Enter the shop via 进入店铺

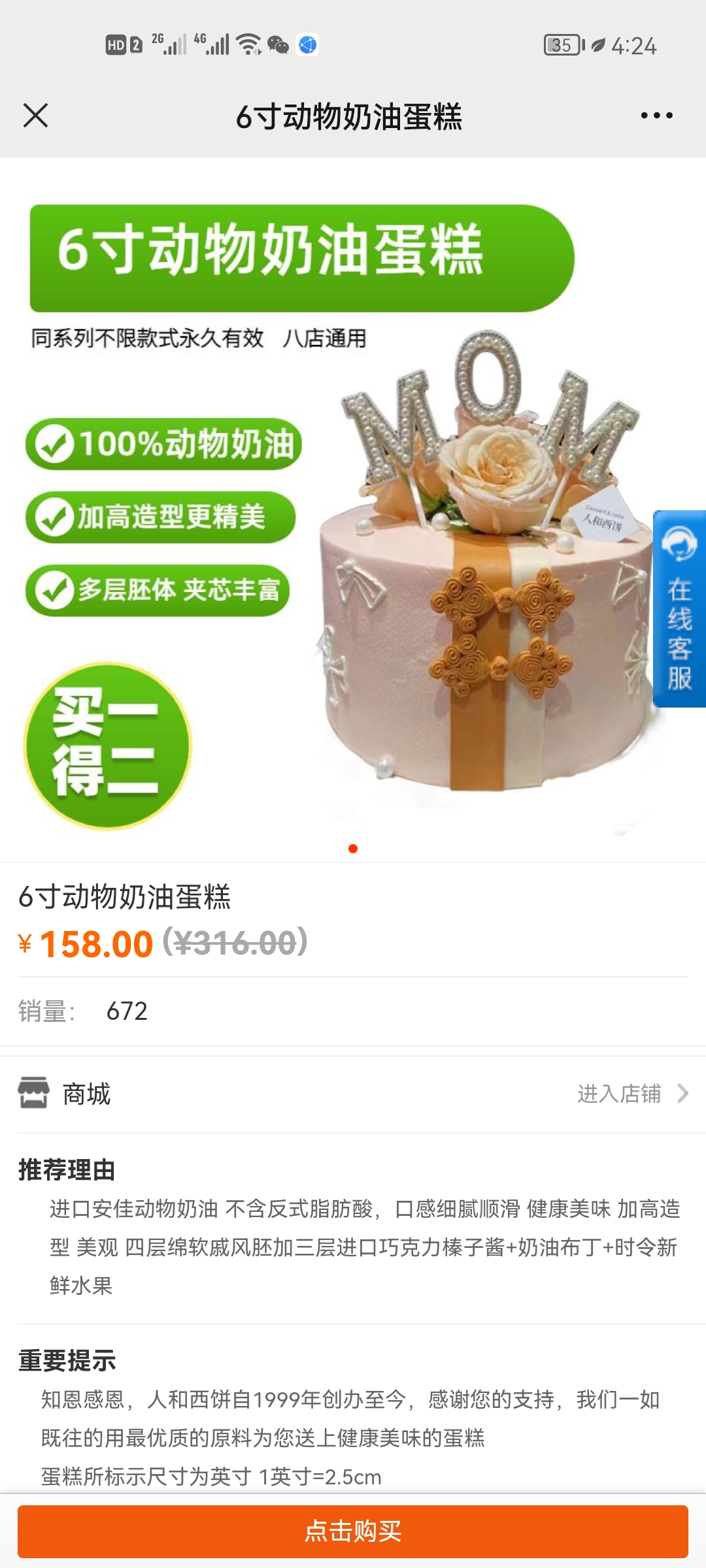632,1093
